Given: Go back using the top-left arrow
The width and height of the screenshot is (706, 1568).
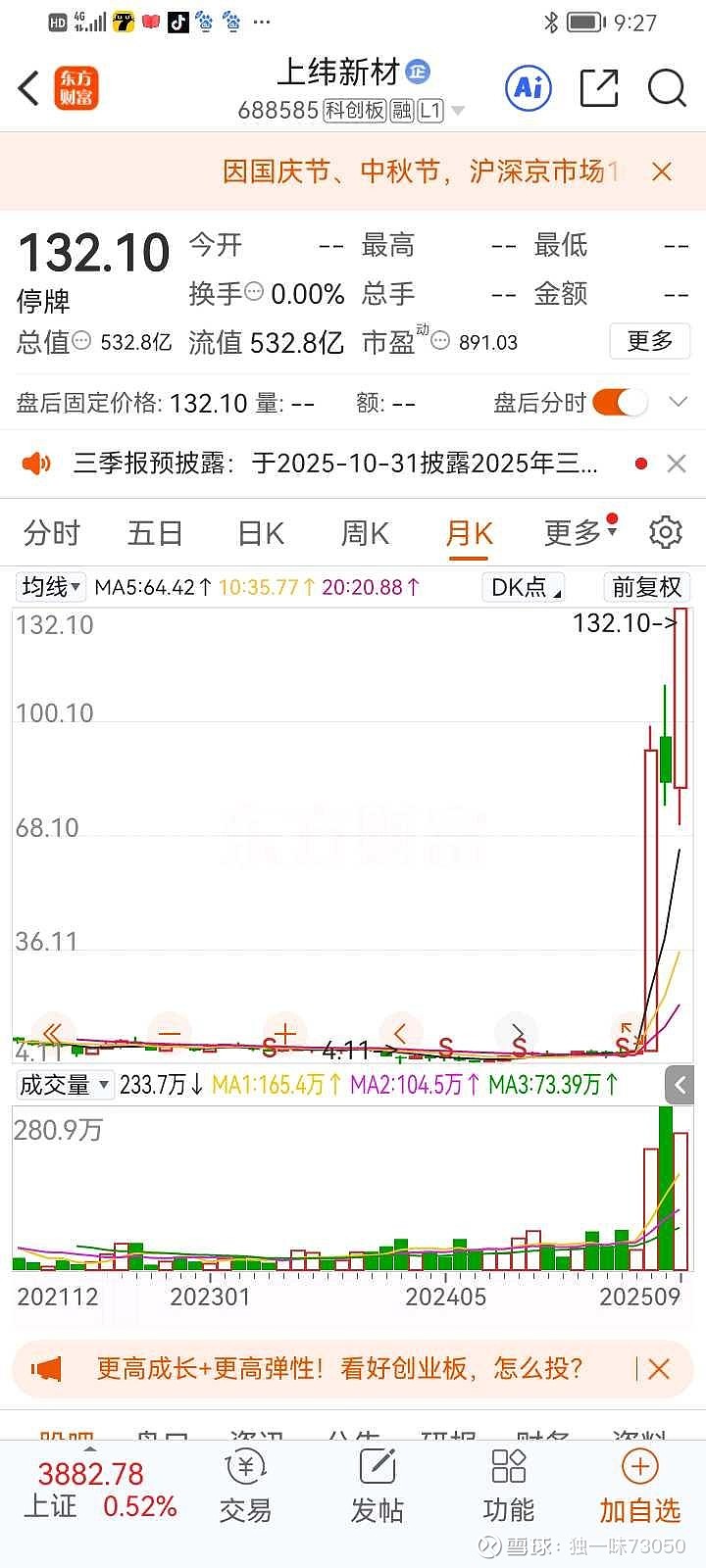Looking at the screenshot, I should (29, 88).
